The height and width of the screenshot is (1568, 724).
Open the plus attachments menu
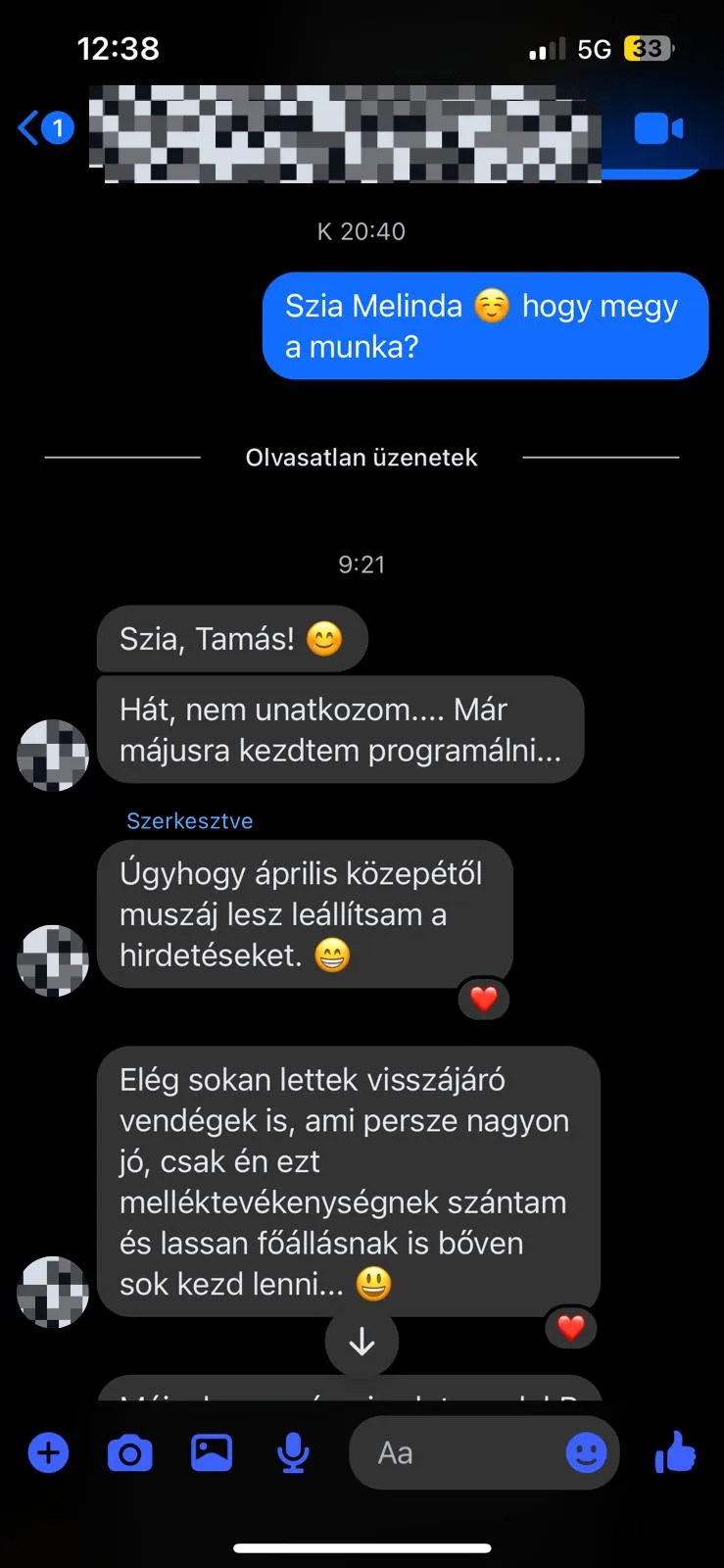(x=48, y=1452)
